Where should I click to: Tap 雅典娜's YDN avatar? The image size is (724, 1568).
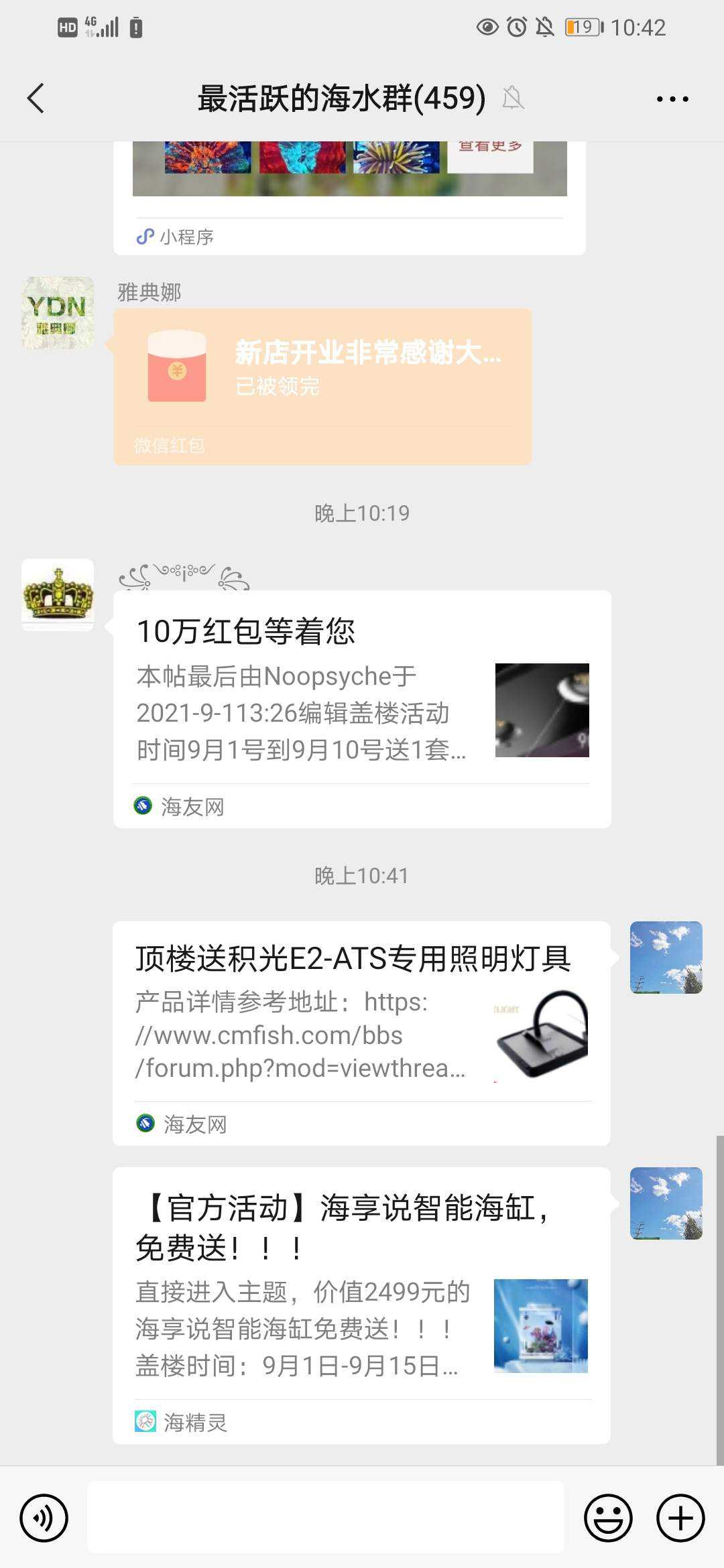click(58, 313)
